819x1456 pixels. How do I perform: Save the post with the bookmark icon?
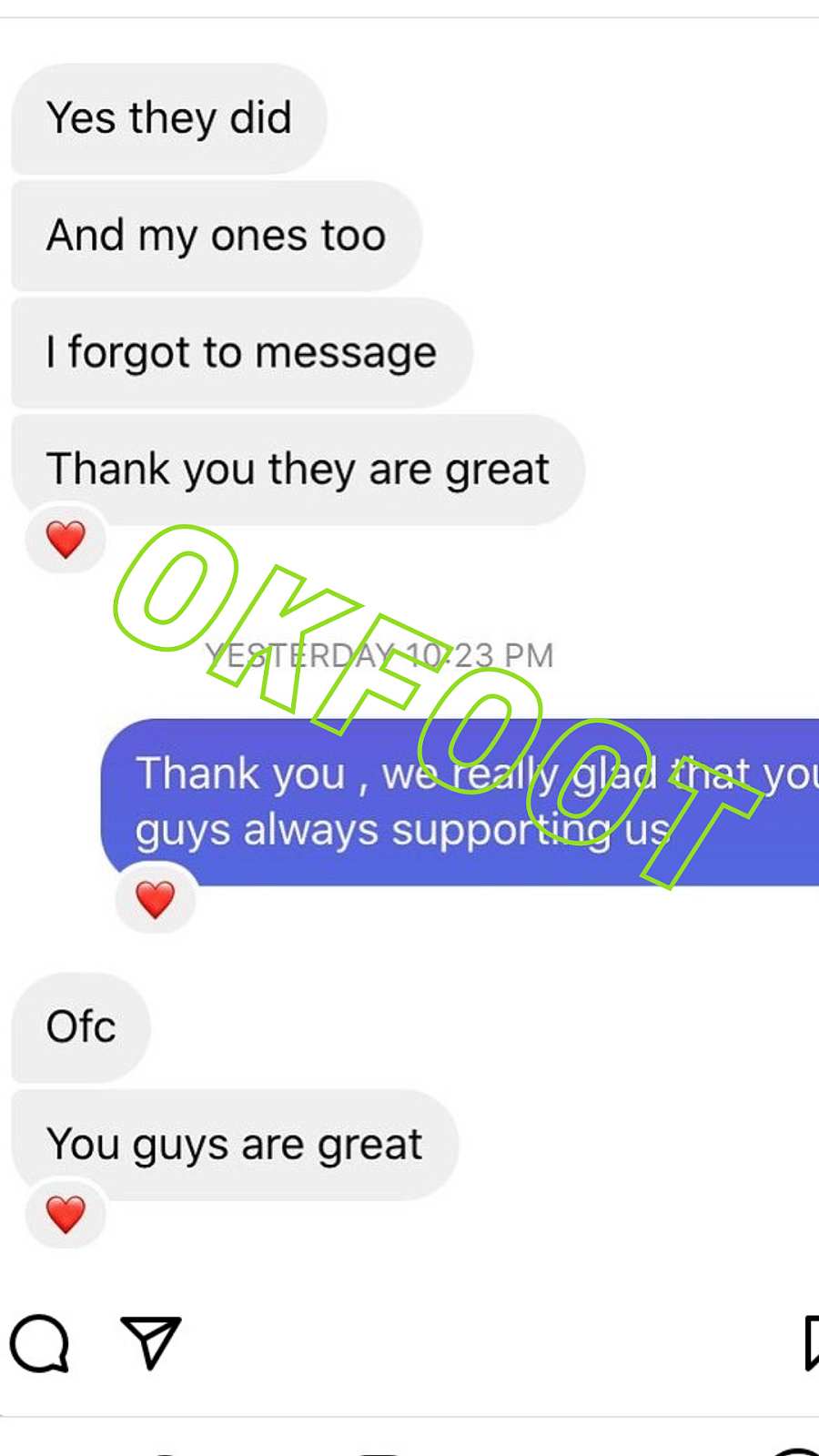pos(810,1342)
